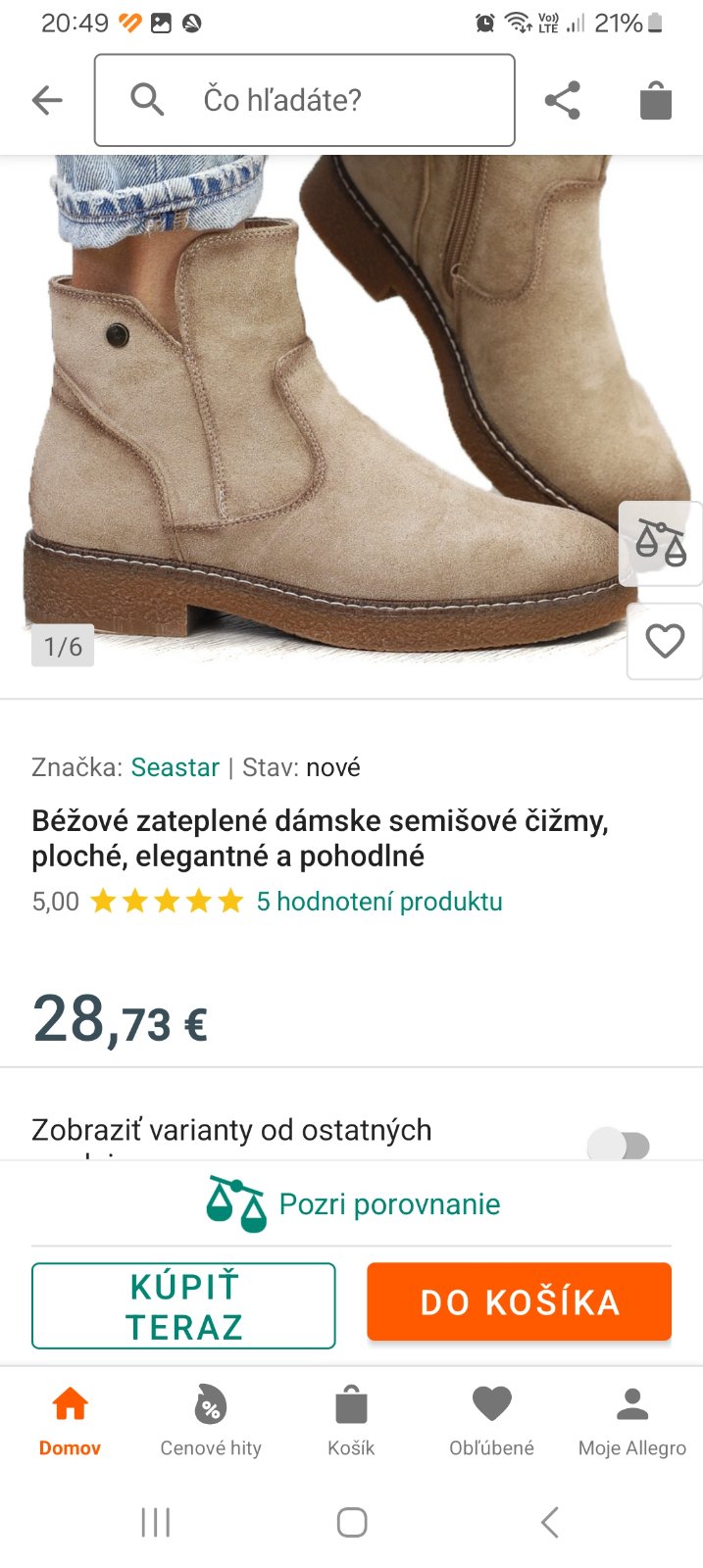Image resolution: width=703 pixels, height=1568 pixels.
Task: Go to the Moje Allegro tab
Action: coord(632,1420)
